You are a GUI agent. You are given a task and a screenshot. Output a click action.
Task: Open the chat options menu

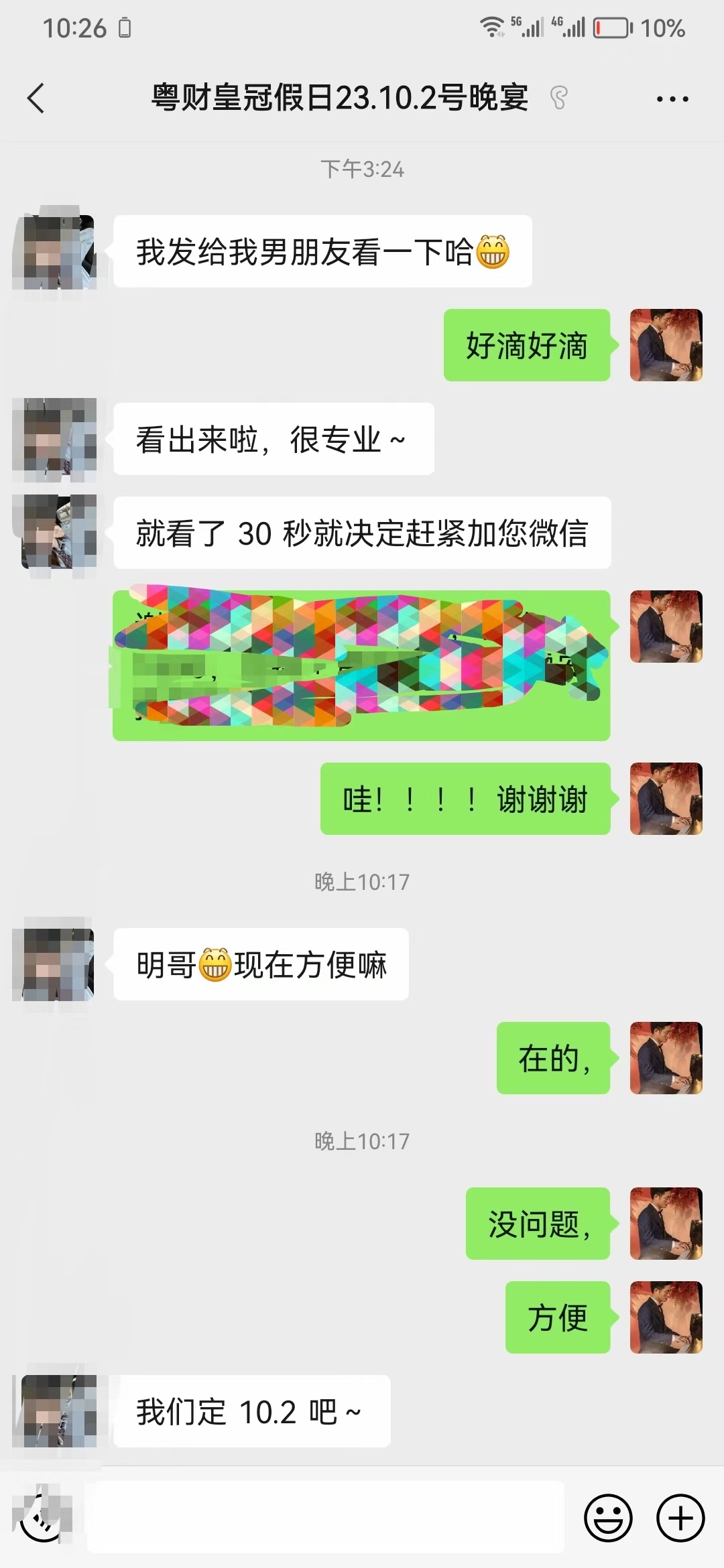pyautogui.click(x=672, y=99)
